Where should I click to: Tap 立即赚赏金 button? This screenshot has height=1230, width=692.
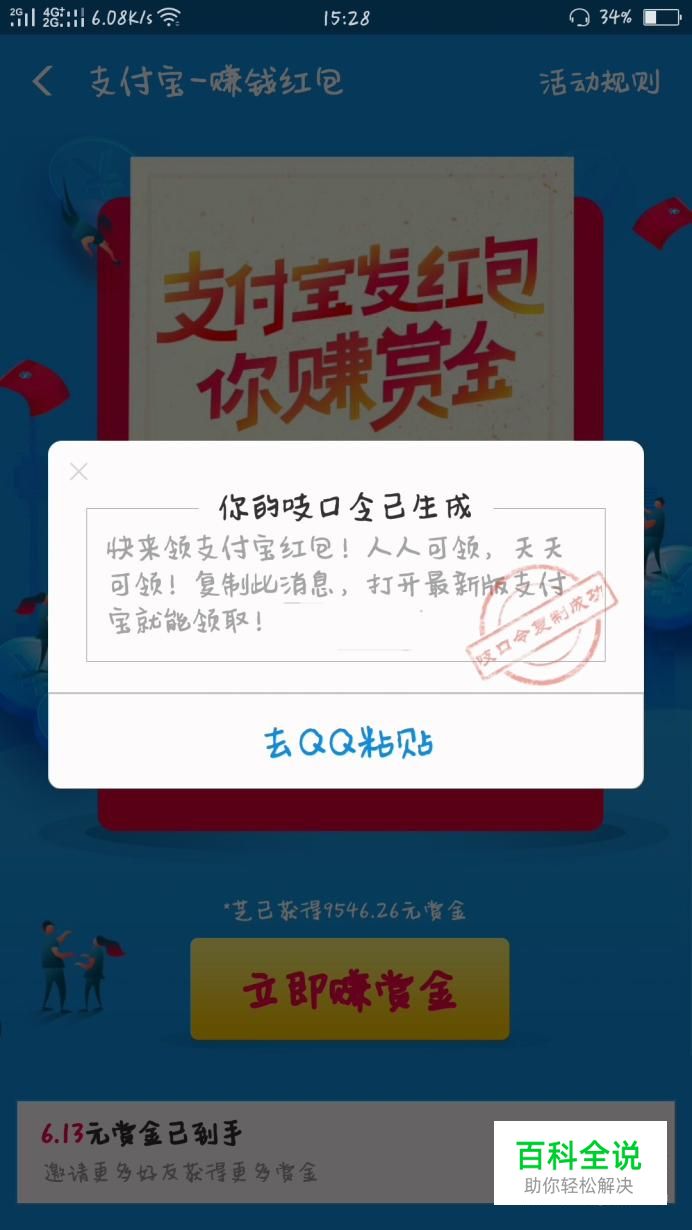point(350,989)
